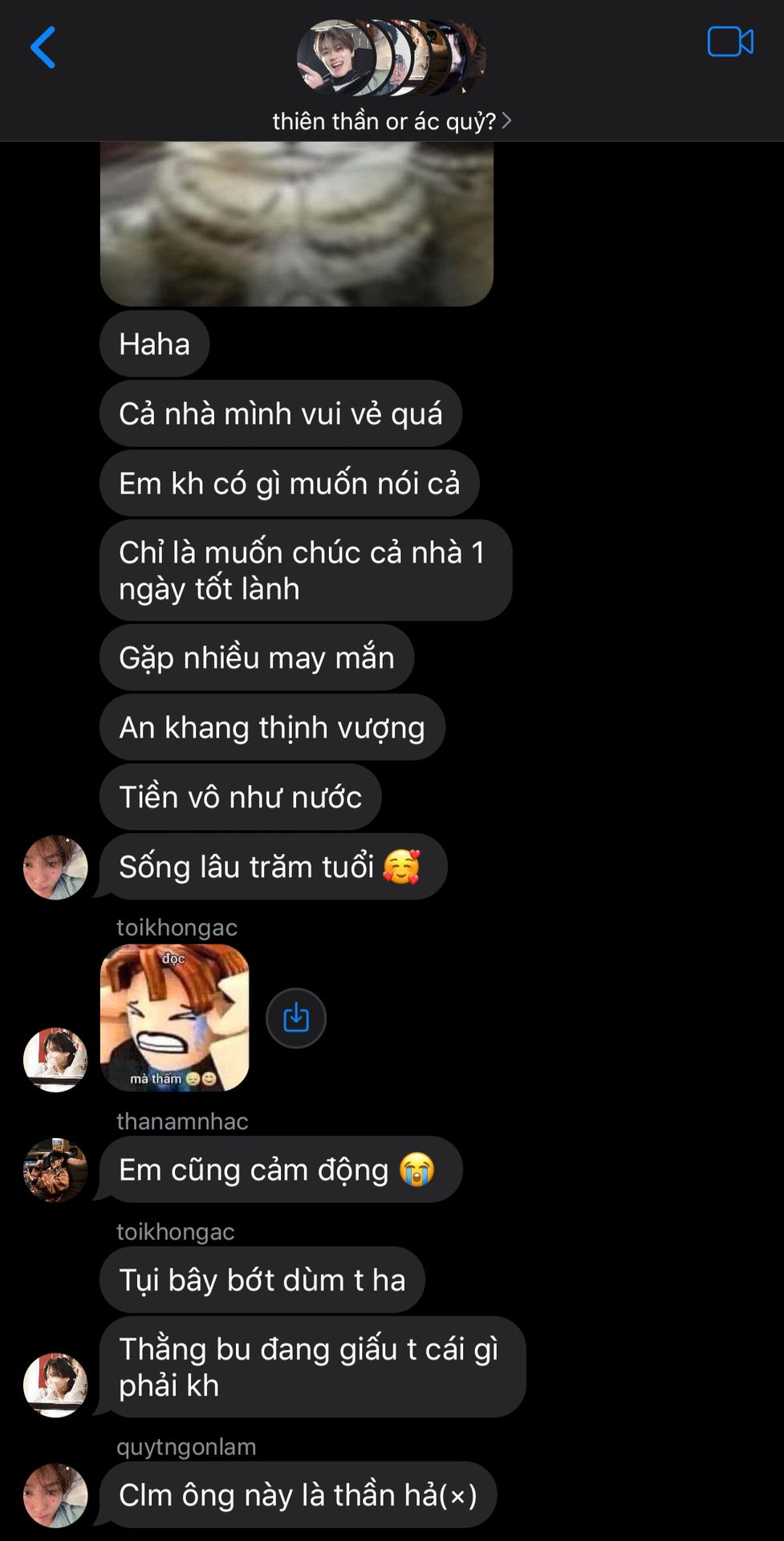
Task: Open toikhongac's avatar beside Thằng bu message
Action: pos(55,1384)
